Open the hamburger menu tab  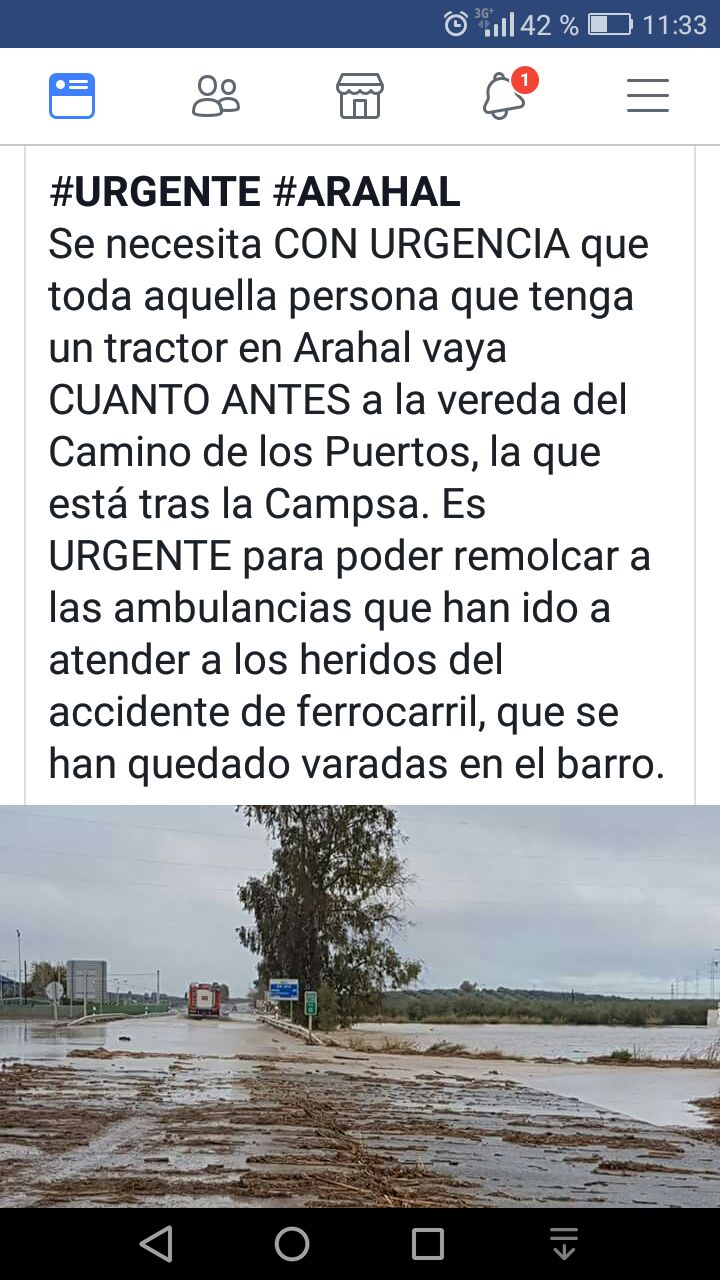click(x=648, y=96)
